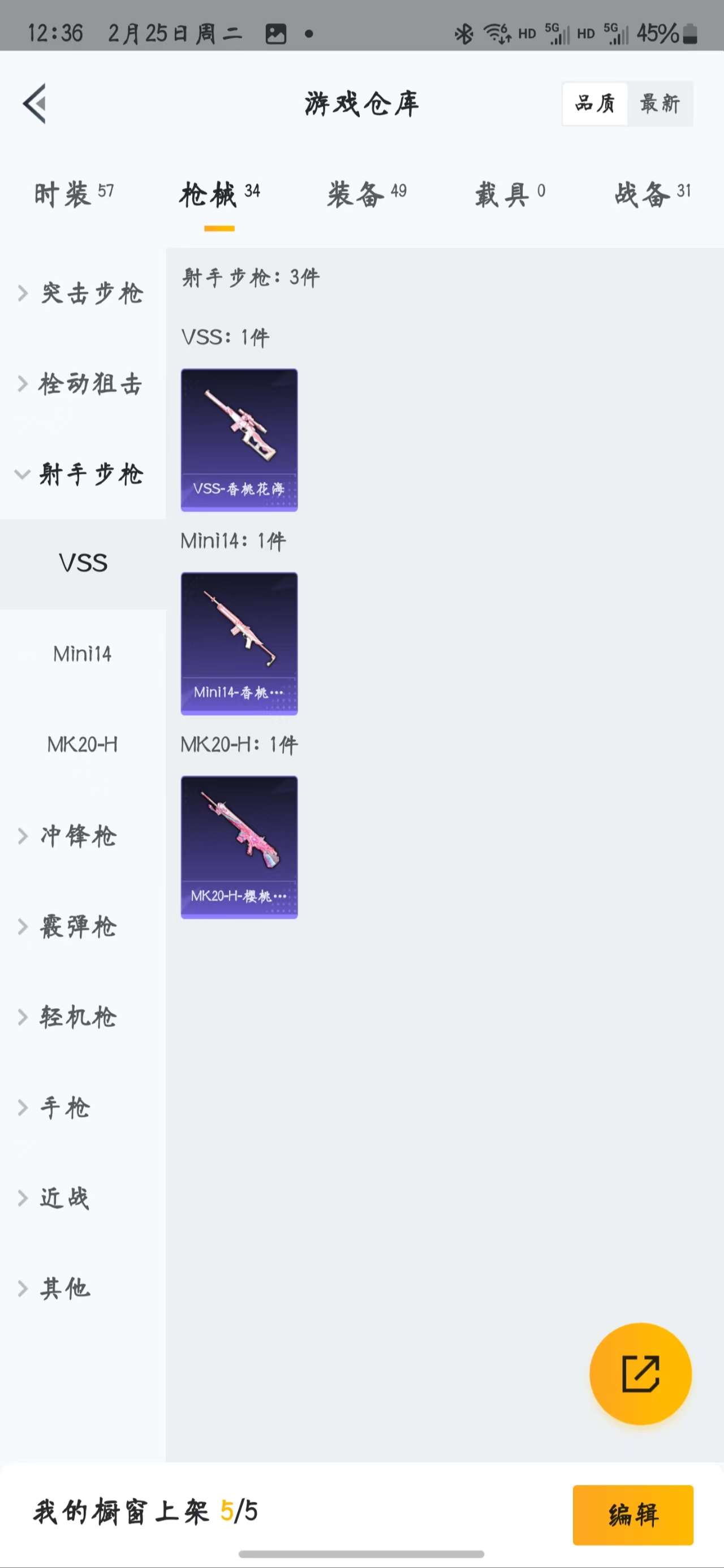
Task: Select the Mini14 subcategory in sidebar
Action: (82, 654)
